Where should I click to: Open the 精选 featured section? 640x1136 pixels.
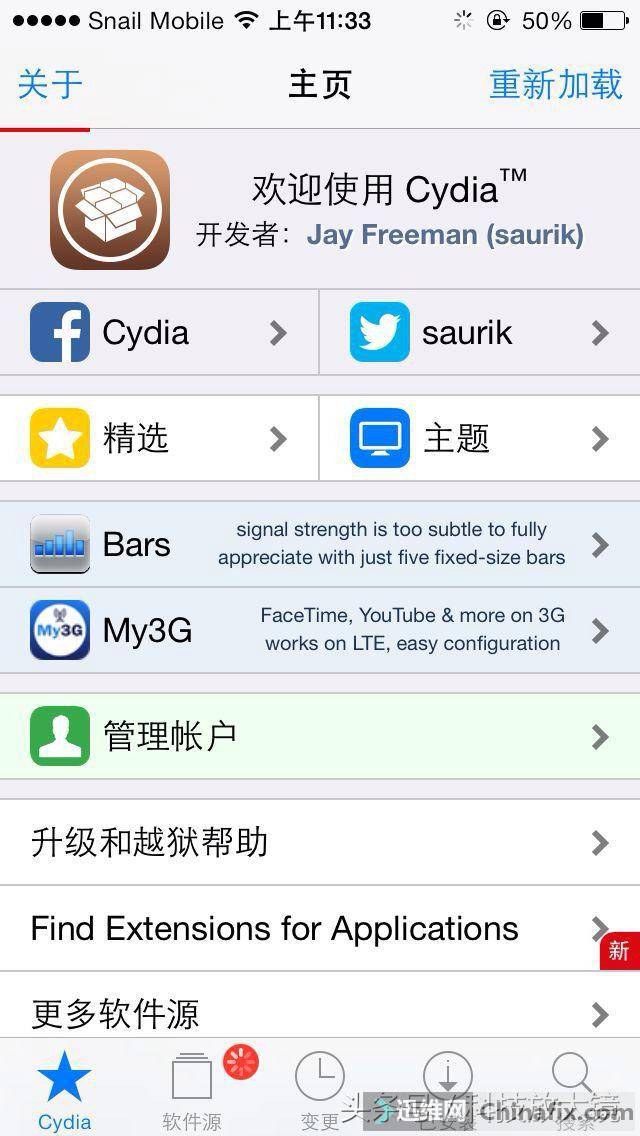(x=159, y=438)
